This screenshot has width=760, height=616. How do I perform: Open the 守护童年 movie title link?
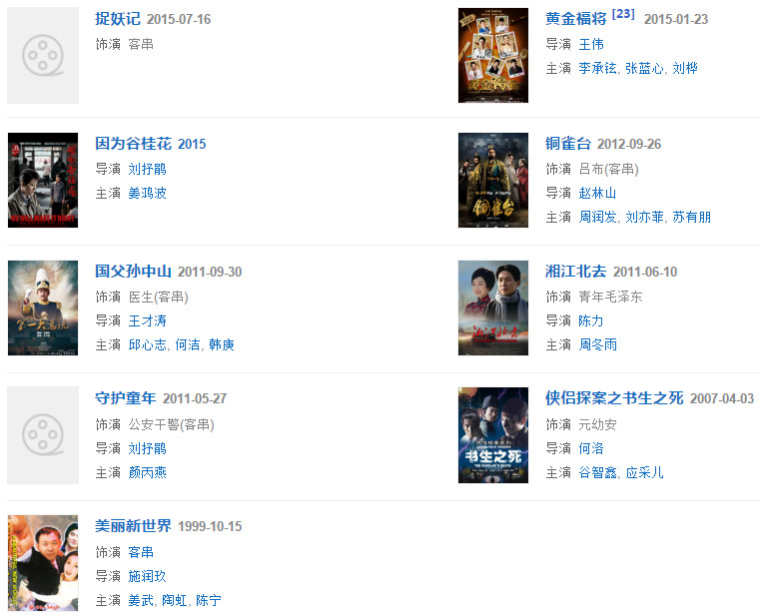(x=125, y=398)
